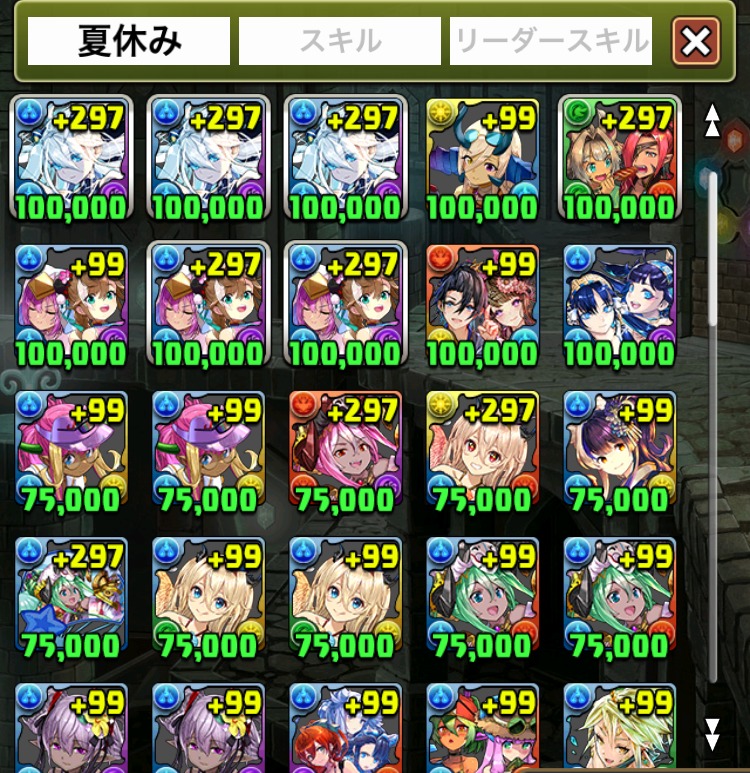The image size is (750, 773).
Task: Select the green-attribute +297 monster worth 100,000
Action: 619,158
